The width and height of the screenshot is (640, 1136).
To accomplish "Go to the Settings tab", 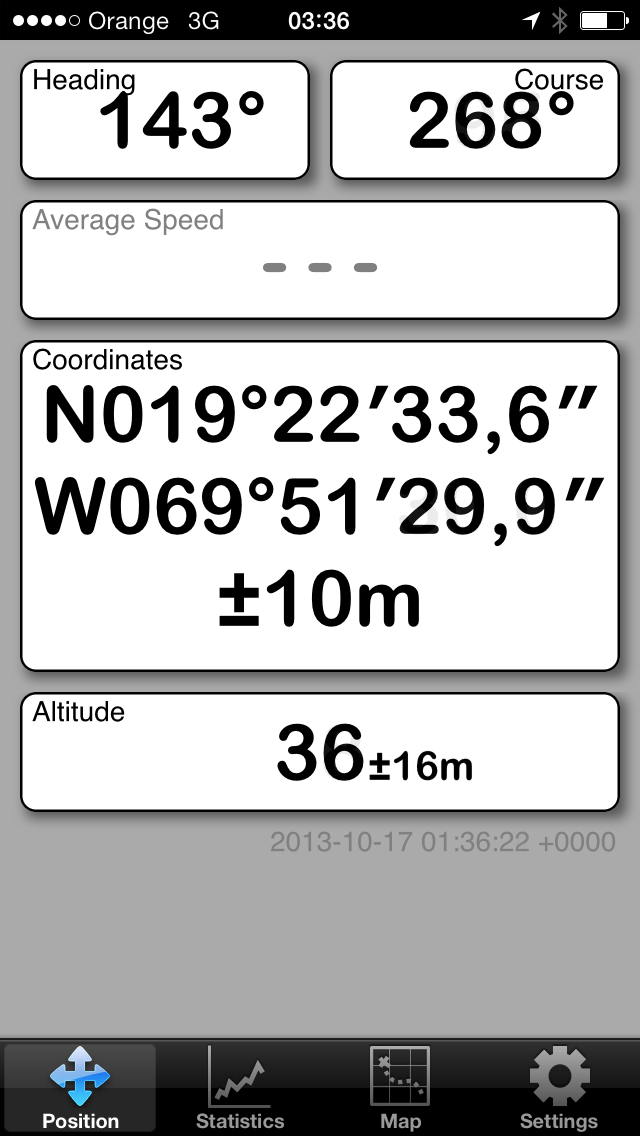I will [x=559, y=1088].
